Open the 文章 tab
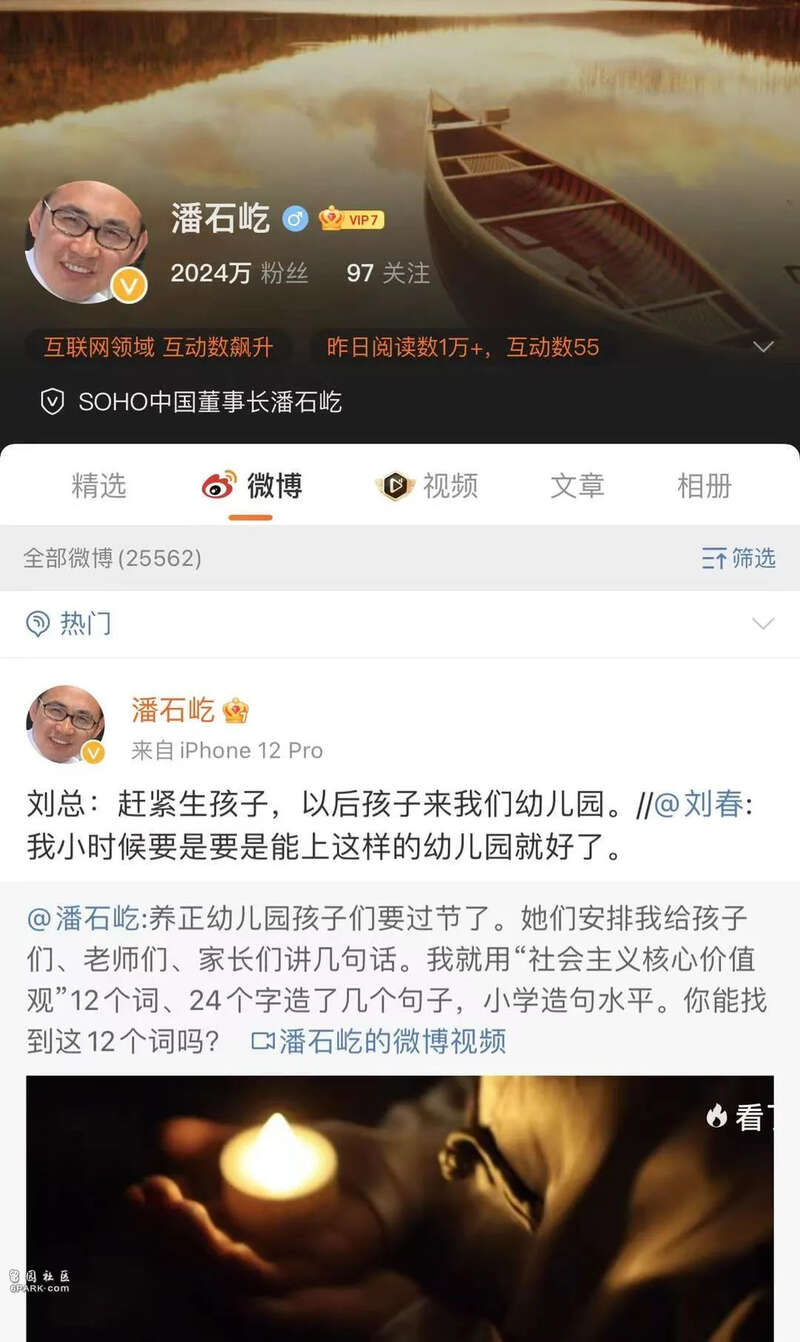This screenshot has height=1342, width=800. [577, 486]
